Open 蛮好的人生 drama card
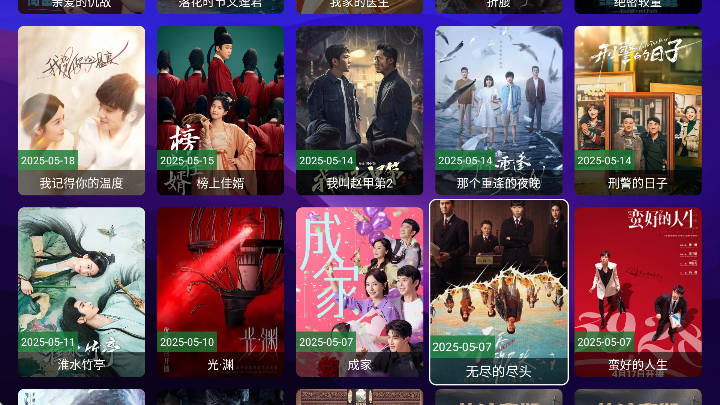This screenshot has height=405, width=720. click(637, 291)
